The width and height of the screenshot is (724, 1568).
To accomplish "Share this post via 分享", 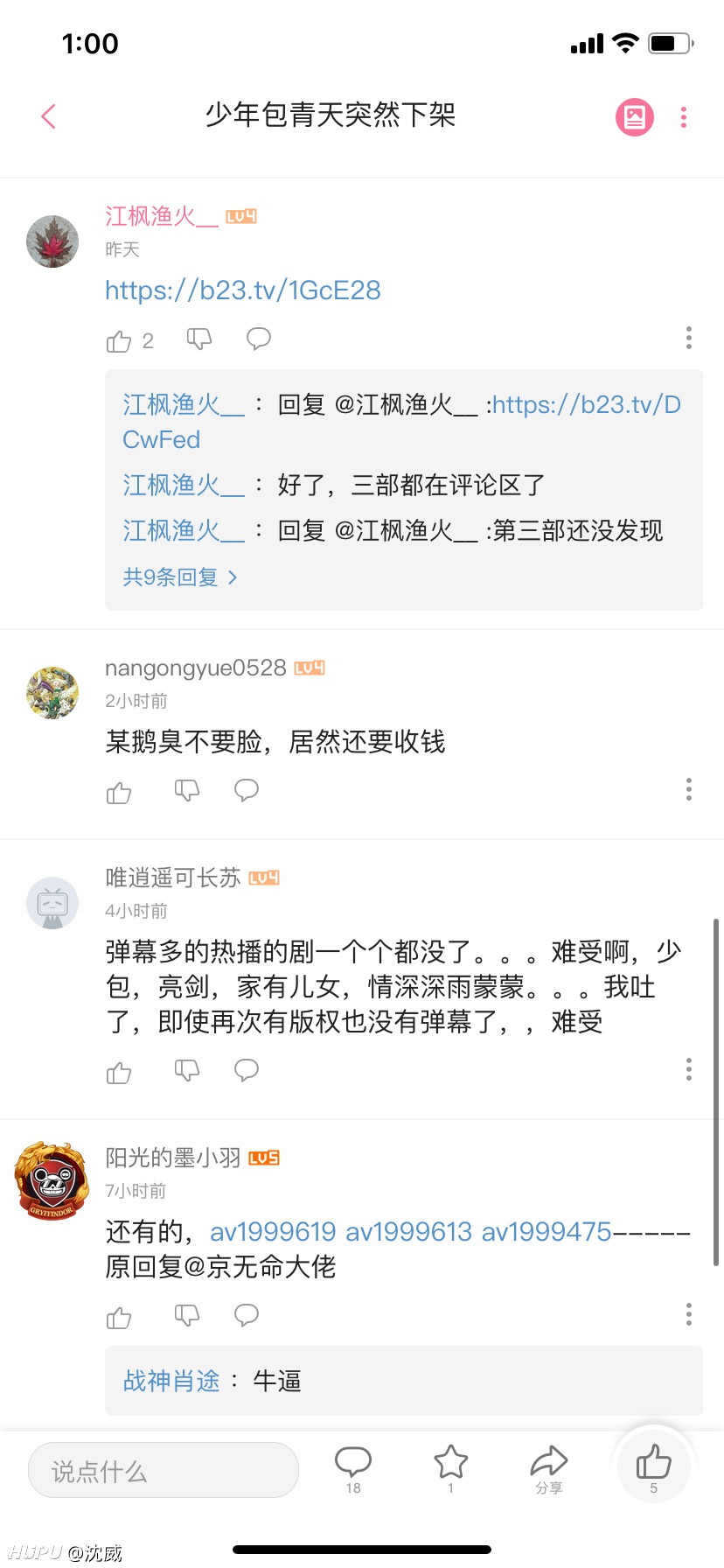I will point(549,1469).
